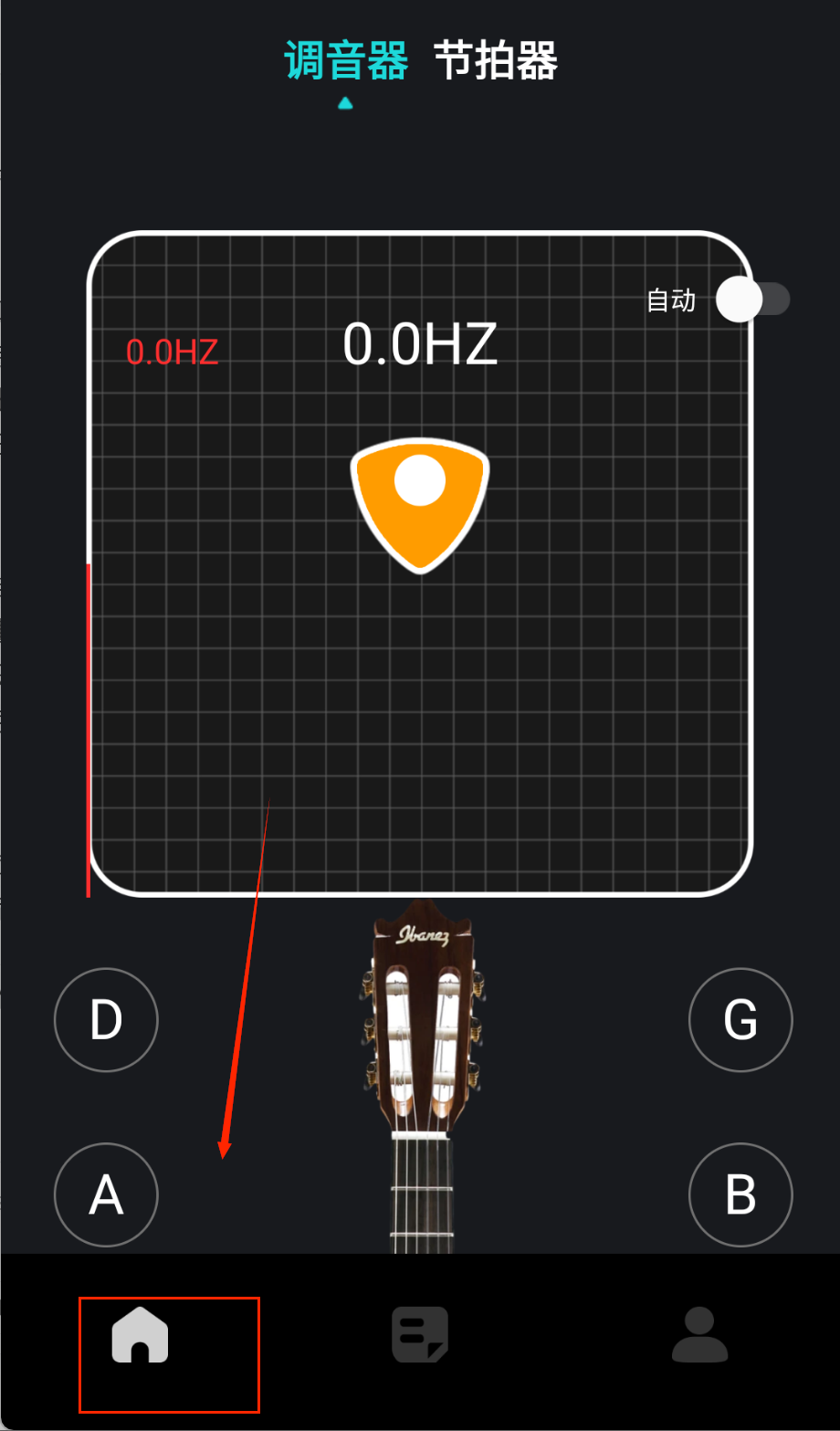The image size is (840, 1431).
Task: Tap the A string button
Action: point(106,1194)
